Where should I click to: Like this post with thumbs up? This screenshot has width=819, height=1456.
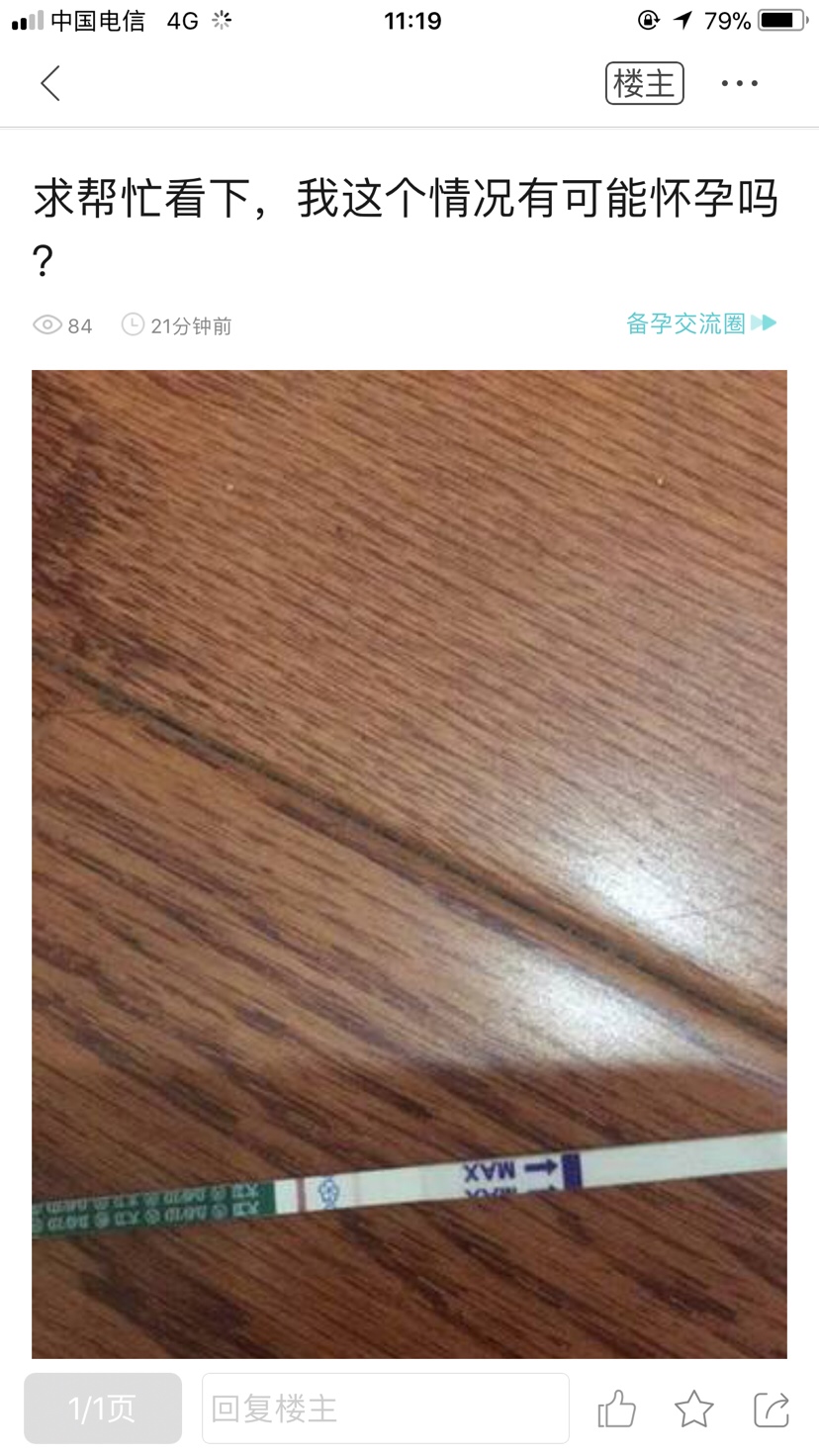point(616,1410)
